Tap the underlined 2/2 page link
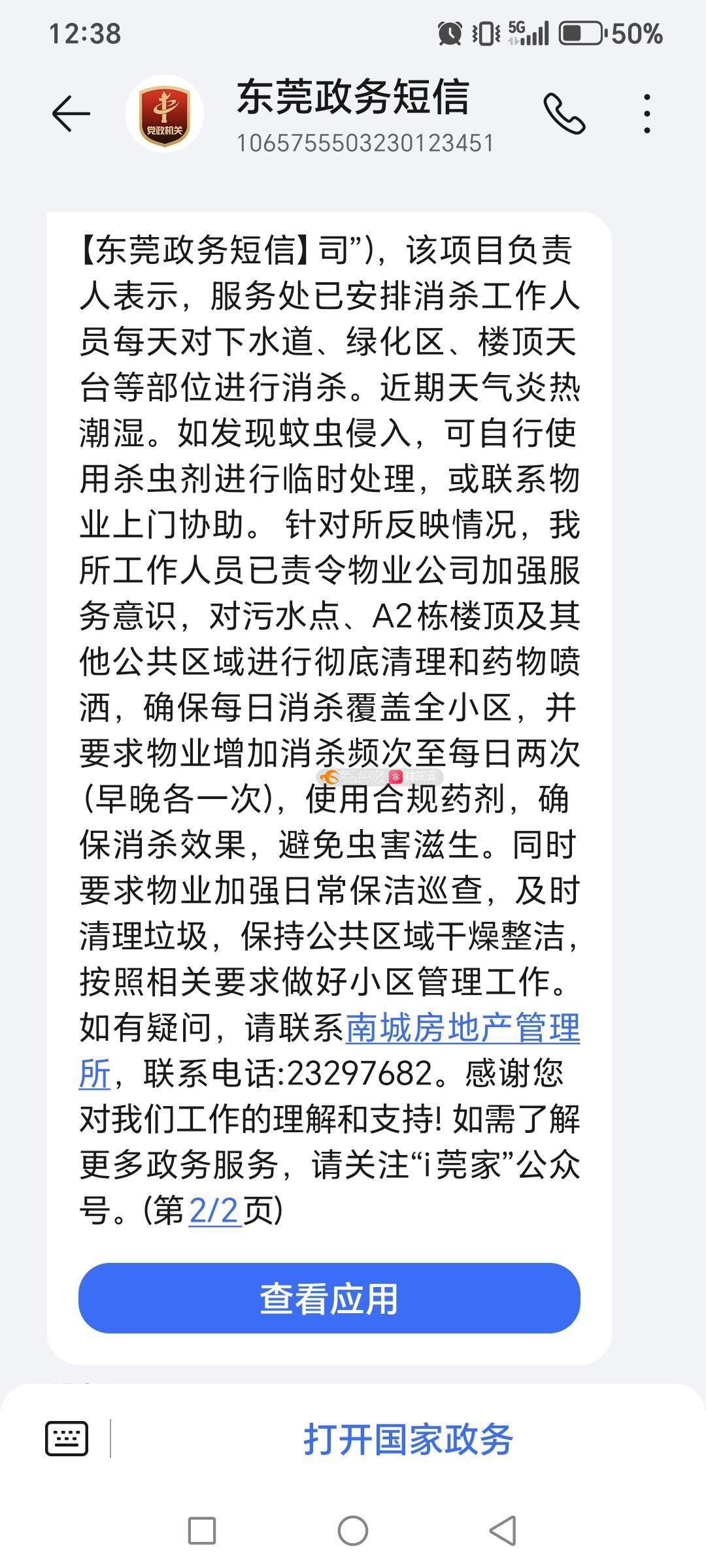This screenshot has height=1568, width=706. coord(215,1211)
